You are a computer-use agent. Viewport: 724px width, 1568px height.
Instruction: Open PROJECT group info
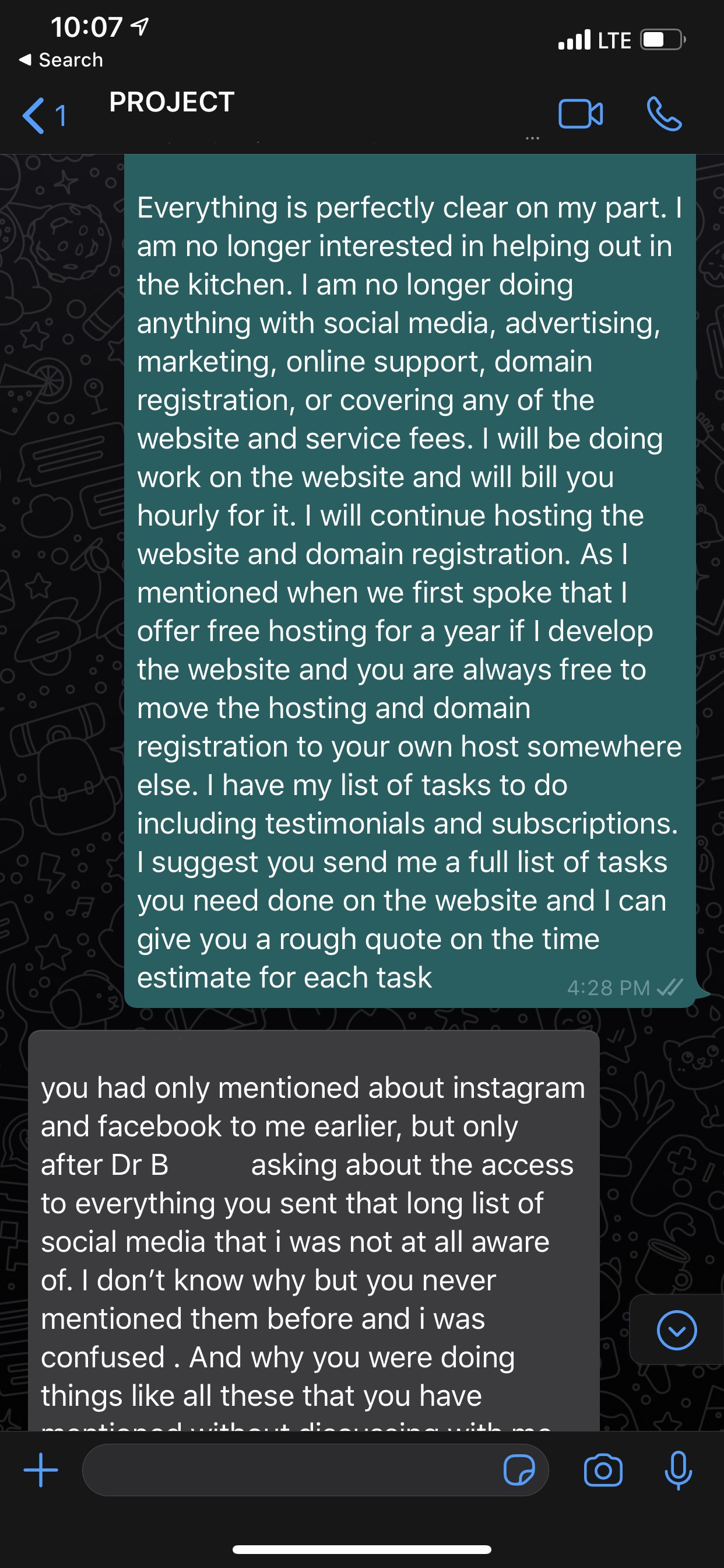point(172,102)
